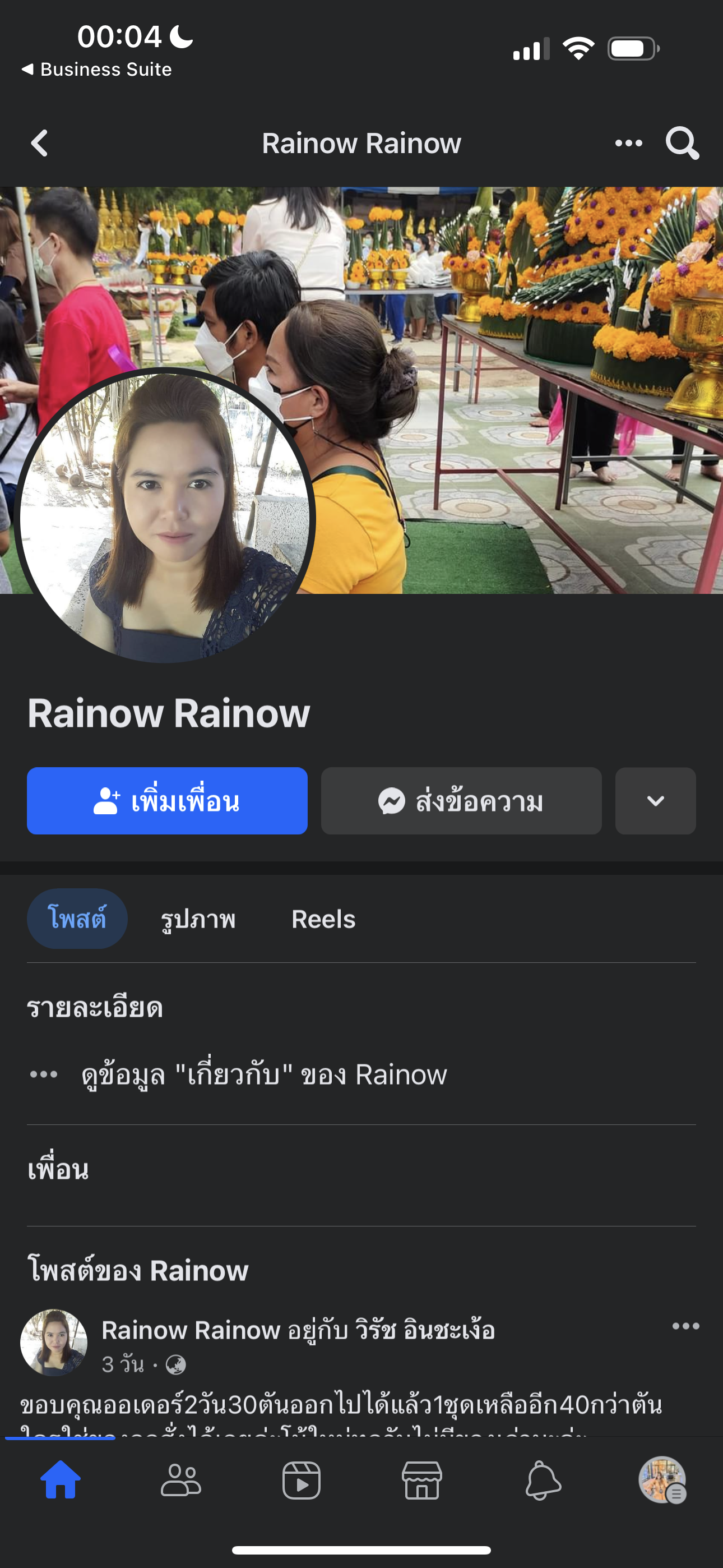Open post options for Rainow's post
The height and width of the screenshot is (1568, 723).
685,1326
